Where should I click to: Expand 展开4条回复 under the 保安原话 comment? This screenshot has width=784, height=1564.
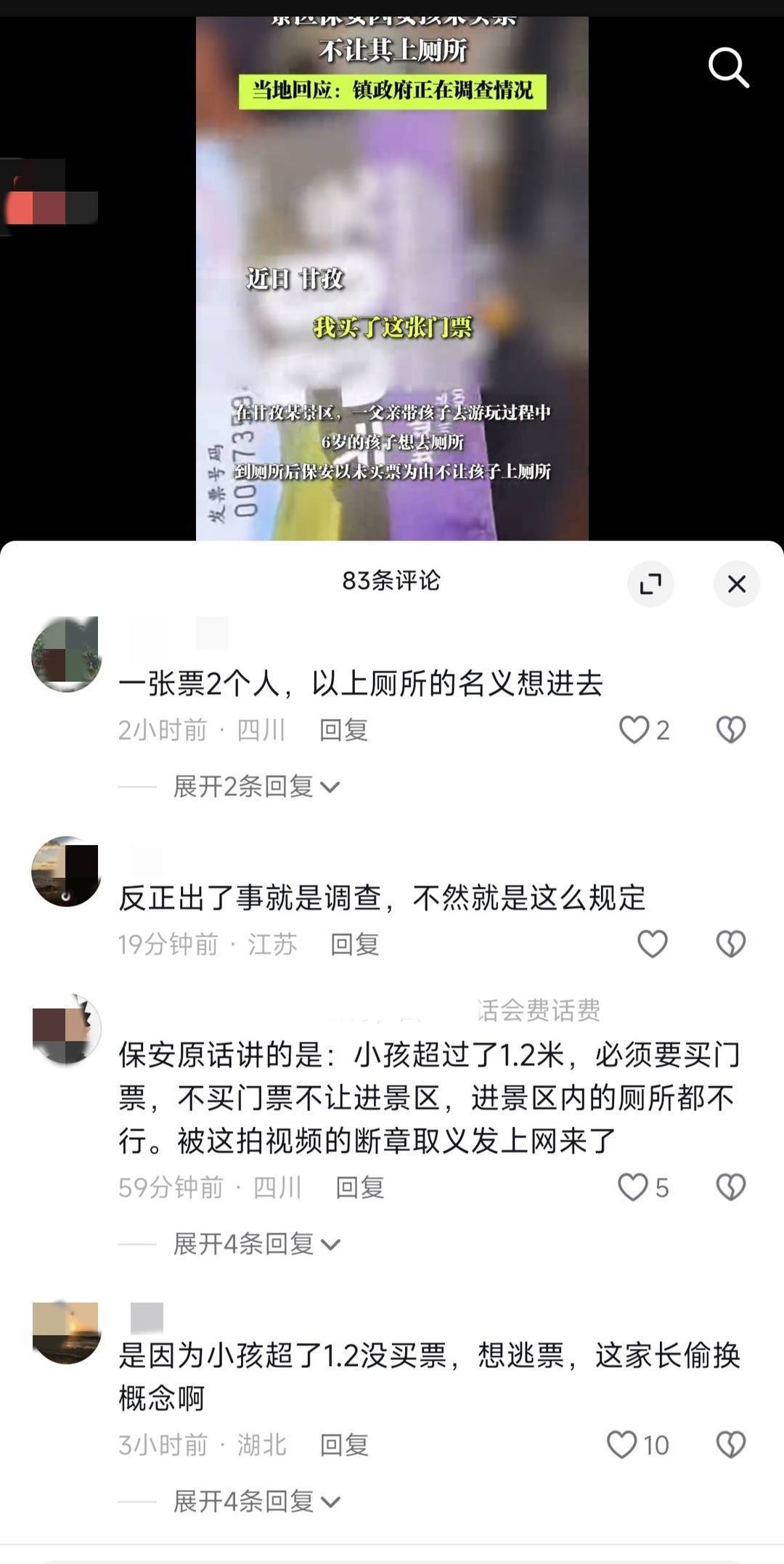(256, 1244)
